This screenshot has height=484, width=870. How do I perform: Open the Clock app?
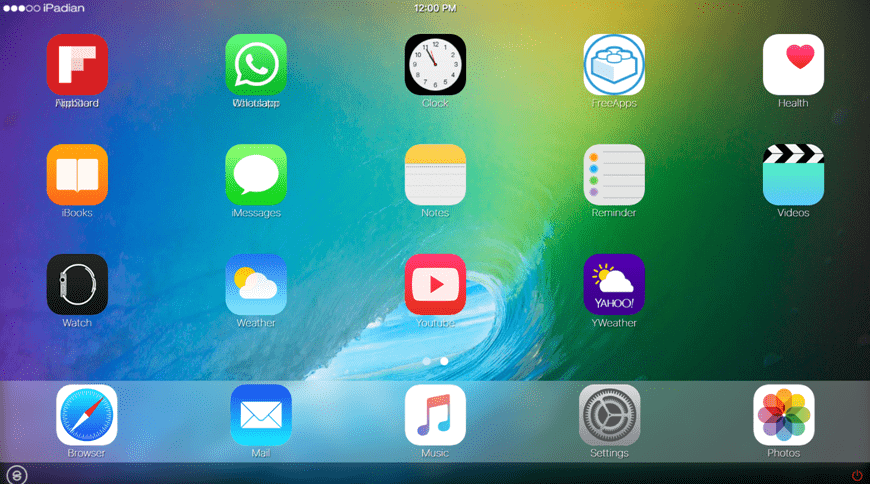click(x=435, y=65)
